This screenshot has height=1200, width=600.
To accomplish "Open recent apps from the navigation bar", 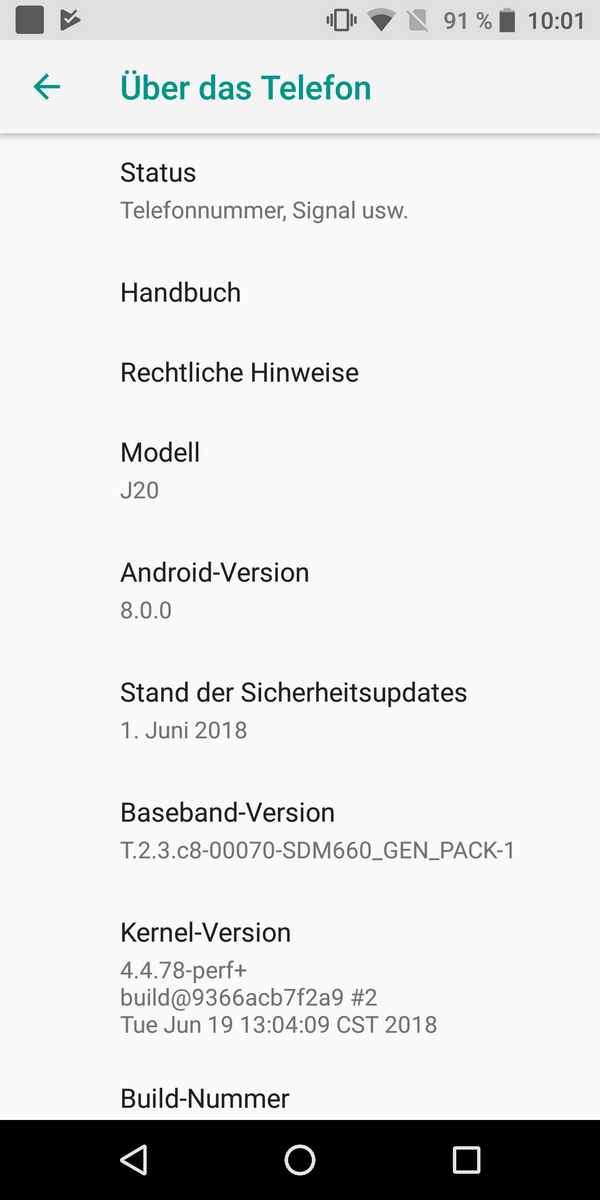I will [466, 1159].
